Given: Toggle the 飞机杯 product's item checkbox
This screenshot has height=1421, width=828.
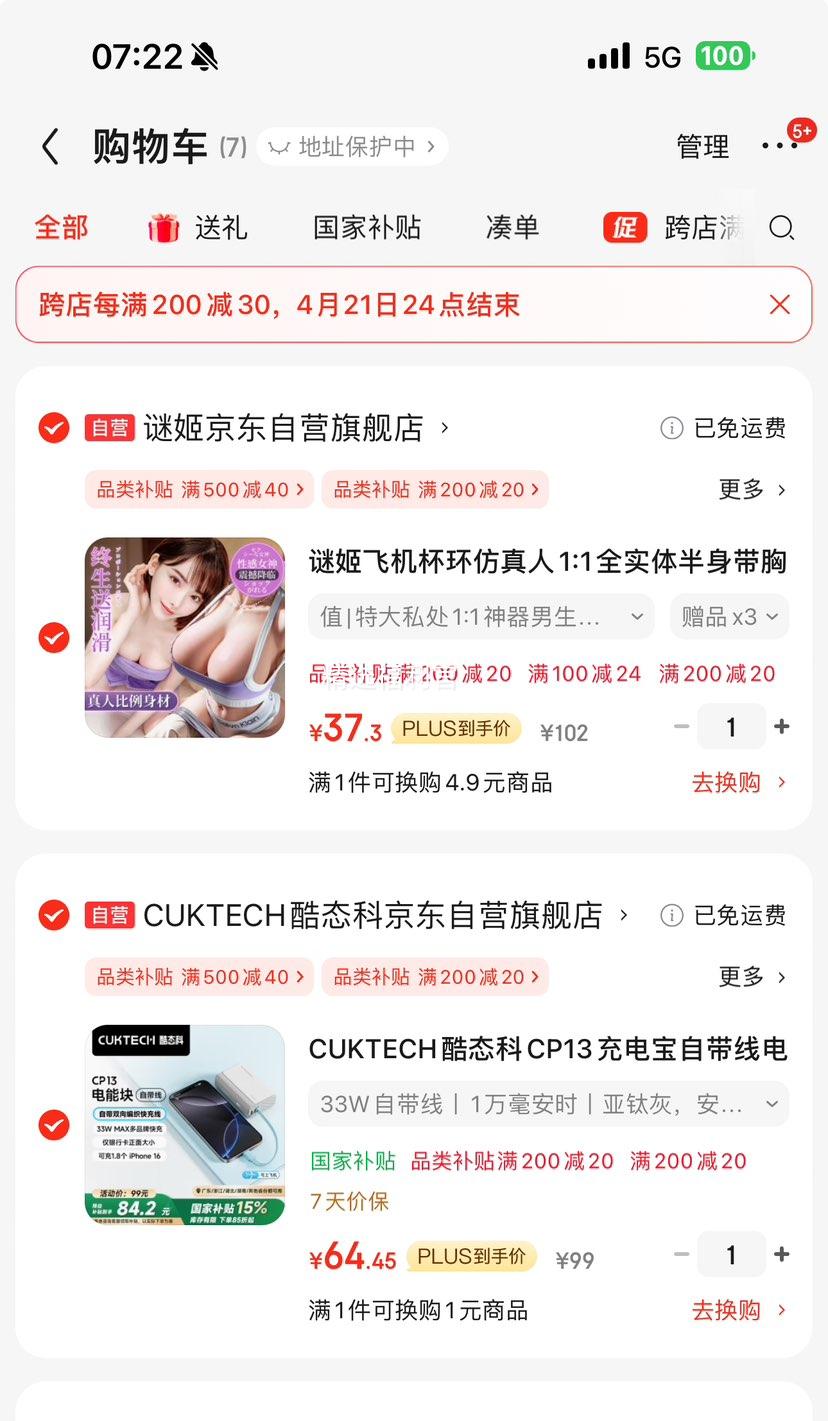Looking at the screenshot, I should point(54,637).
